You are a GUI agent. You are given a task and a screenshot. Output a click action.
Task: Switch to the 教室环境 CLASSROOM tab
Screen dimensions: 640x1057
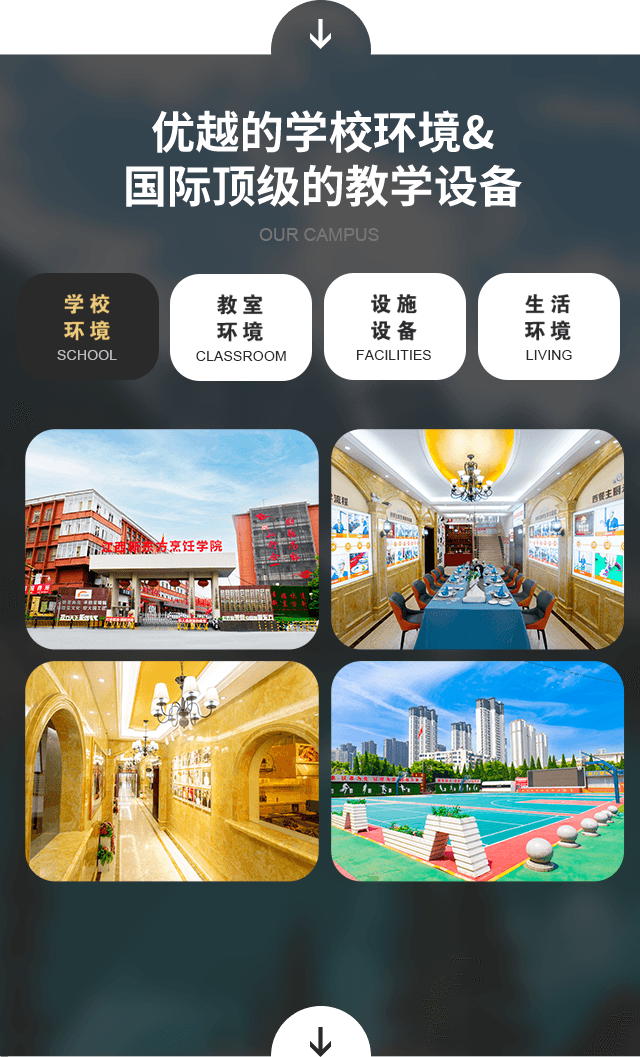coord(241,327)
